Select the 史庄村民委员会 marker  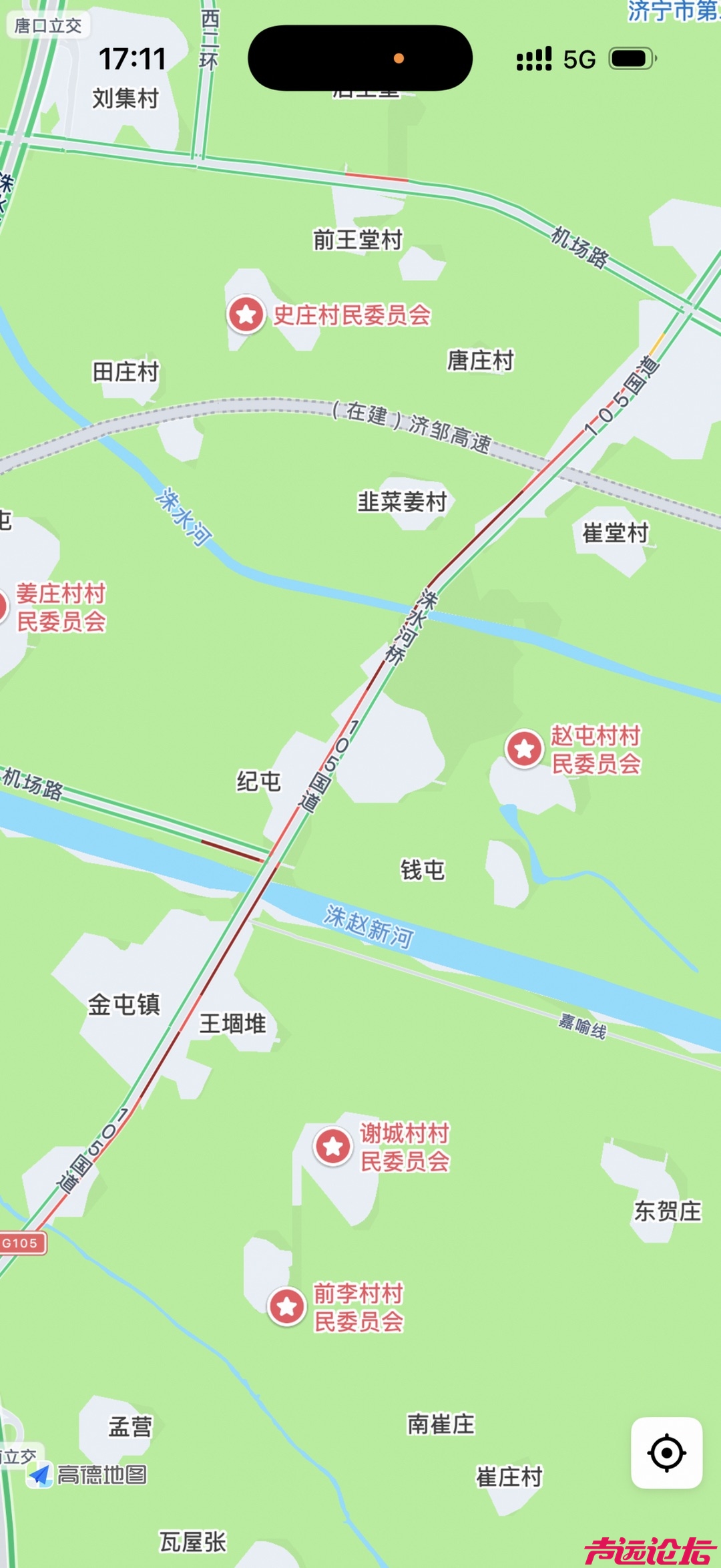(x=246, y=314)
